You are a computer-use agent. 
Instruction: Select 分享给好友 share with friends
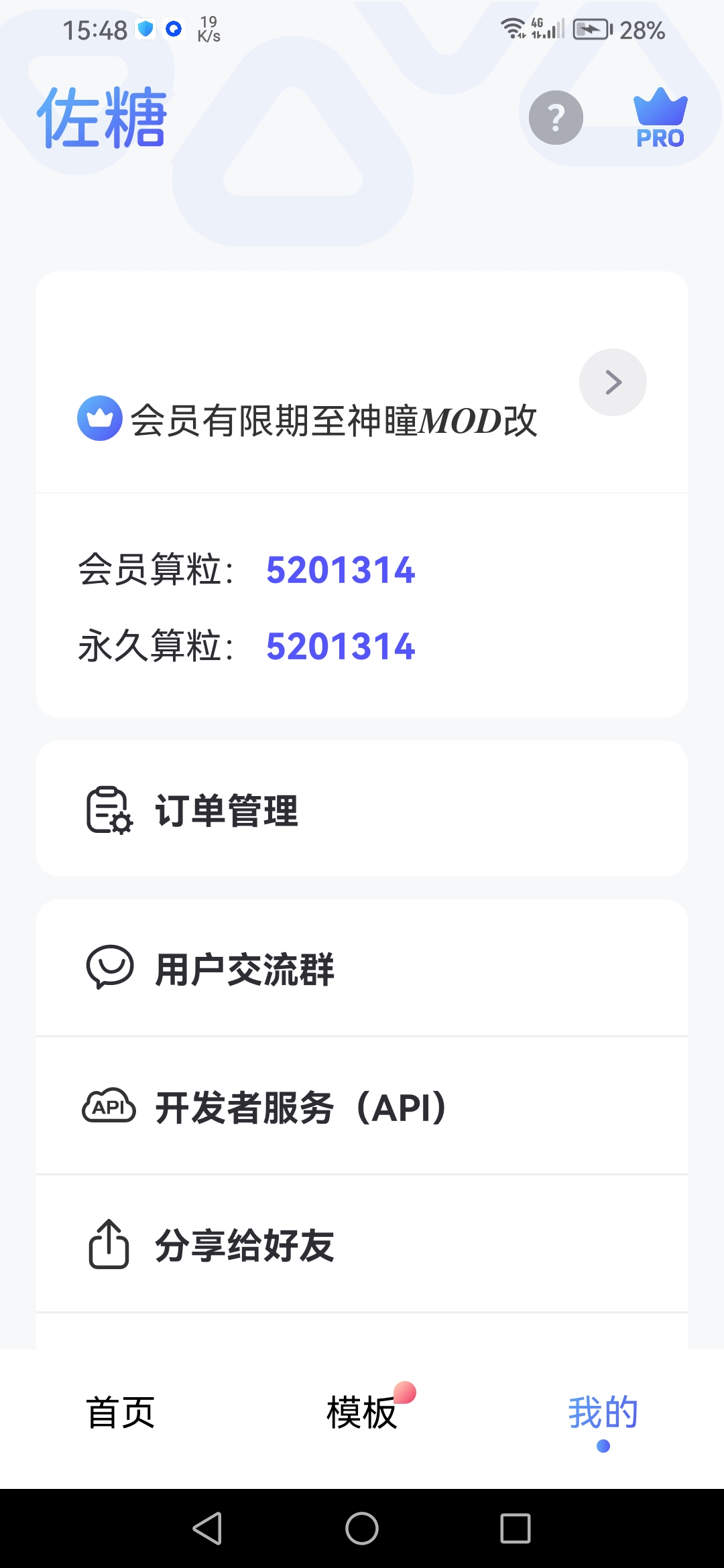pos(362,1245)
